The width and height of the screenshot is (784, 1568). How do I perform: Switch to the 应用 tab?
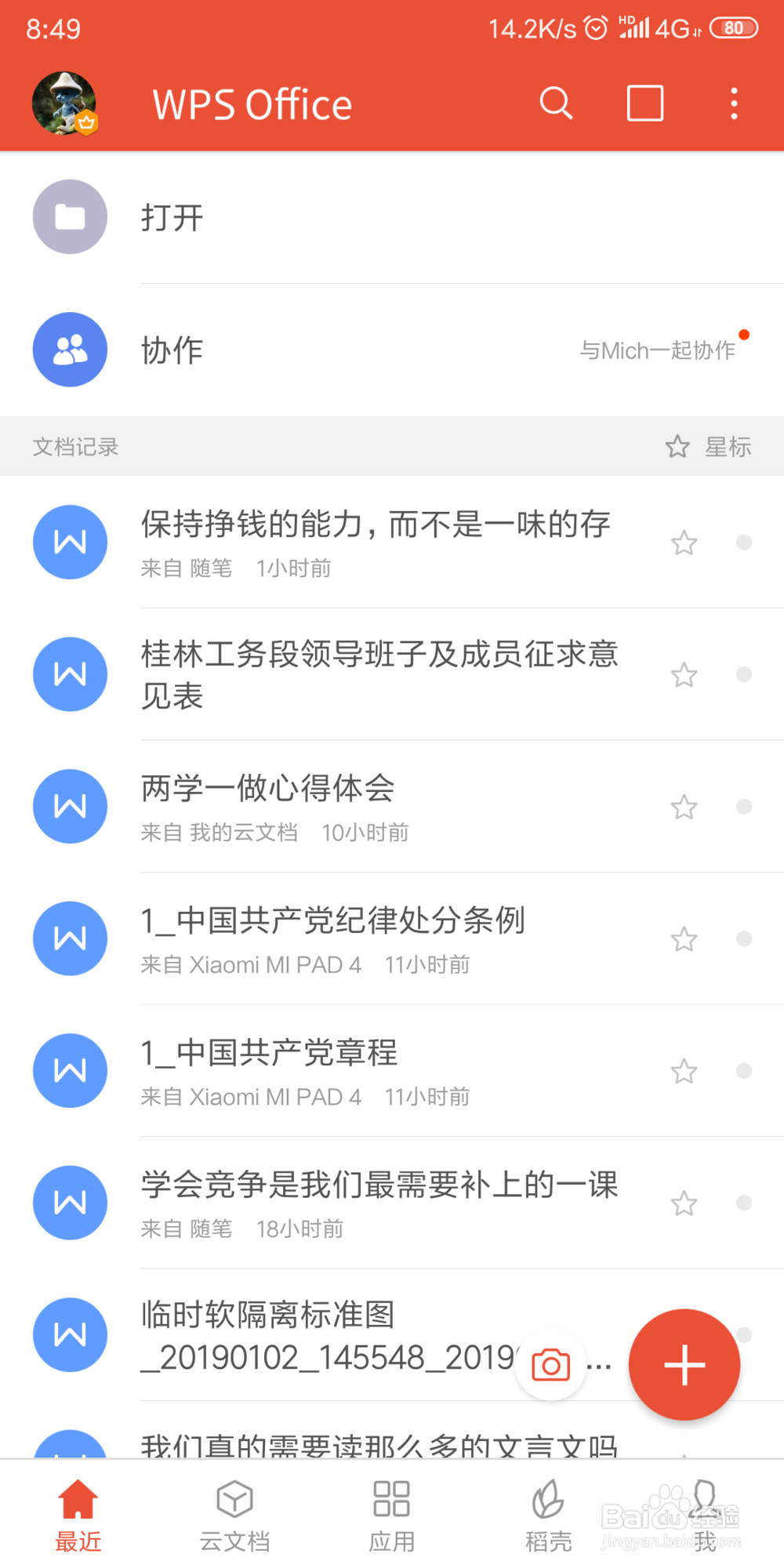tap(391, 1513)
